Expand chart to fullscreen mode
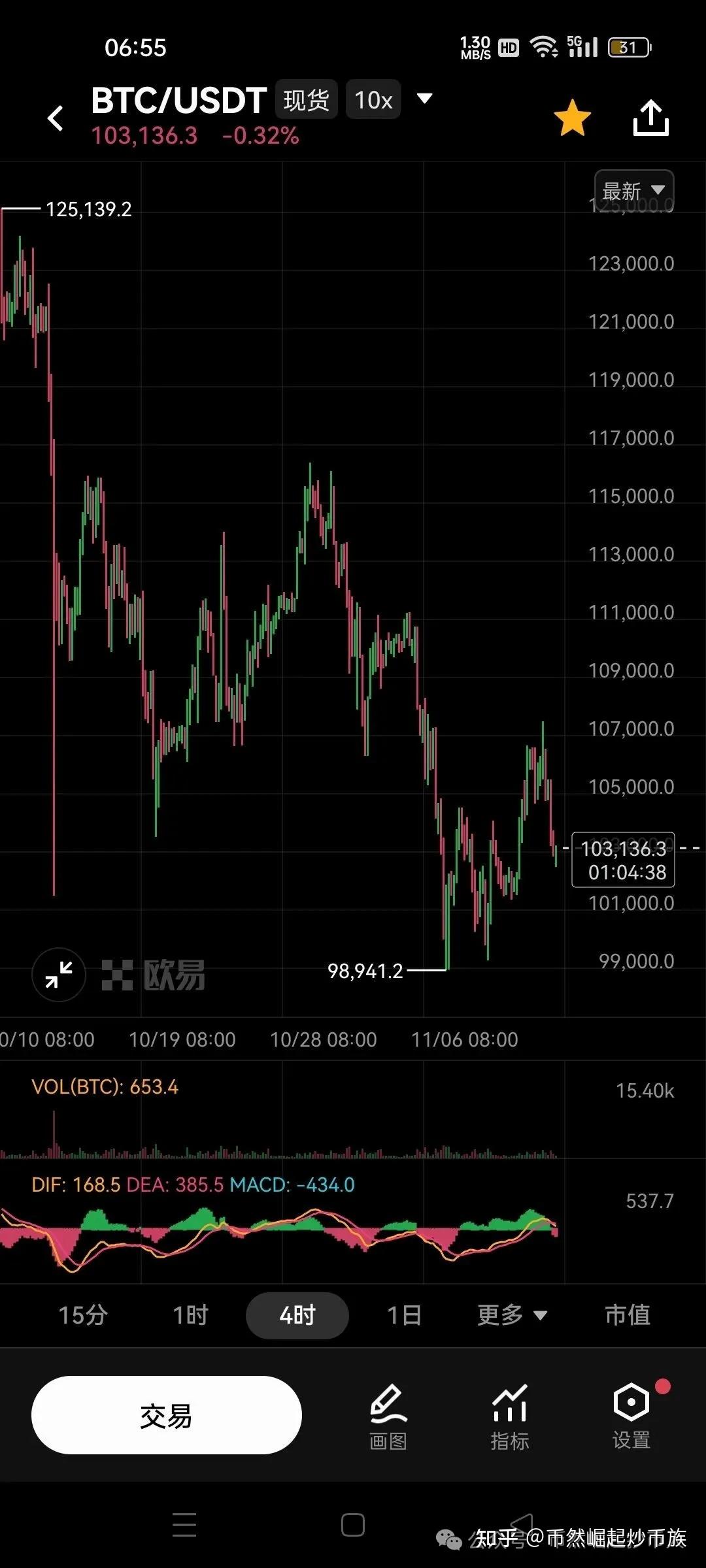Viewport: 706px width, 1568px height. (58, 973)
